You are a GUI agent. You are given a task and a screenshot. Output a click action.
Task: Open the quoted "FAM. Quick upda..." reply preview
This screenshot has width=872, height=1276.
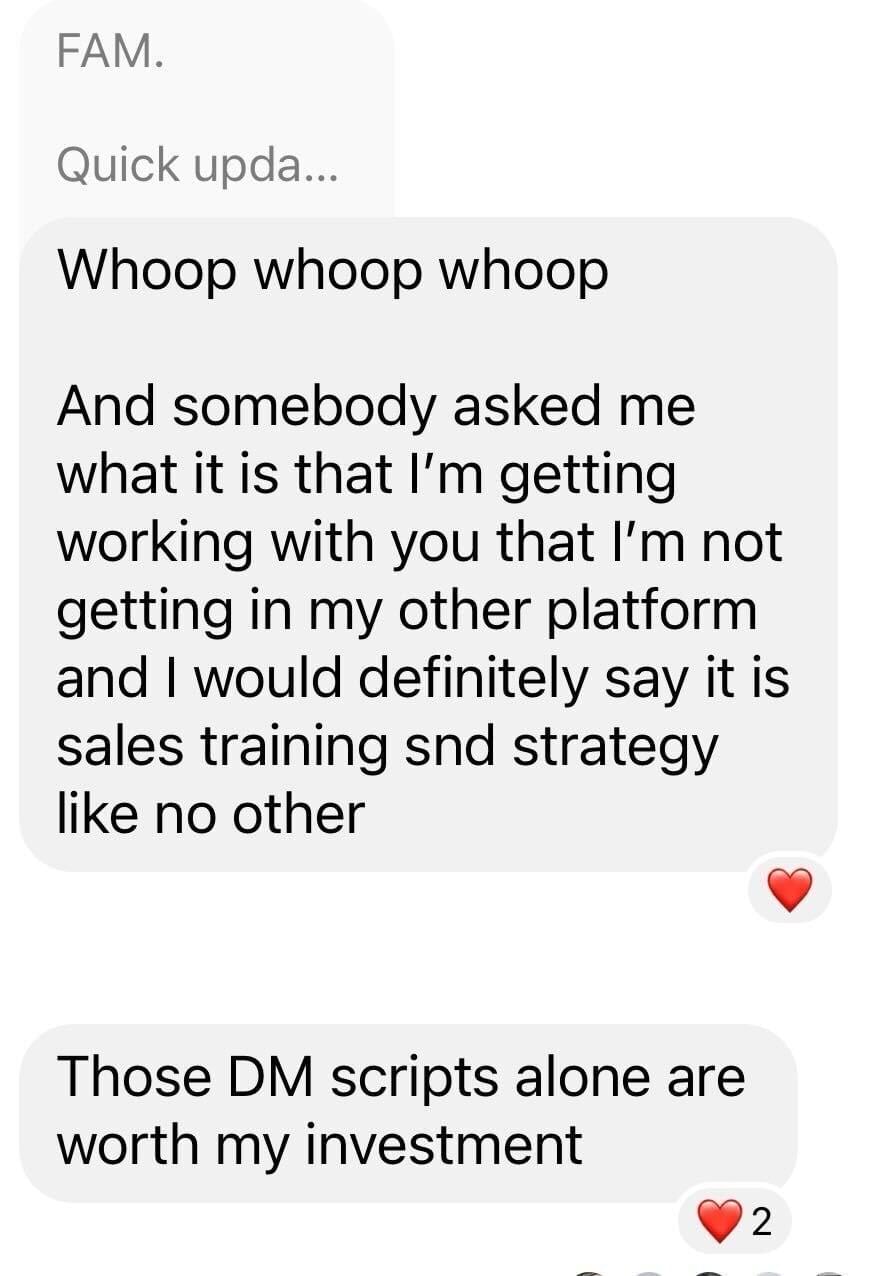coord(206,108)
